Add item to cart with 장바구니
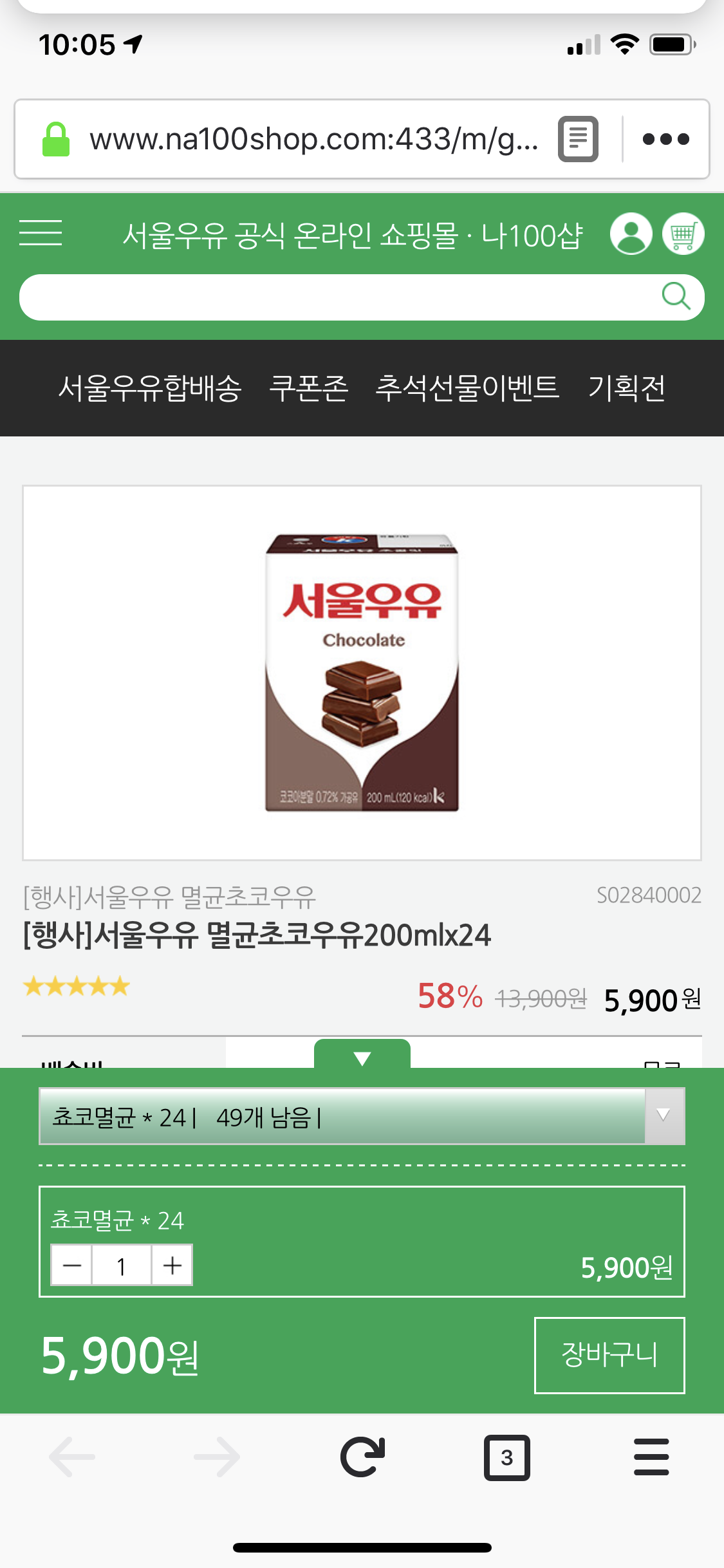This screenshot has height=1568, width=724. (x=609, y=1355)
